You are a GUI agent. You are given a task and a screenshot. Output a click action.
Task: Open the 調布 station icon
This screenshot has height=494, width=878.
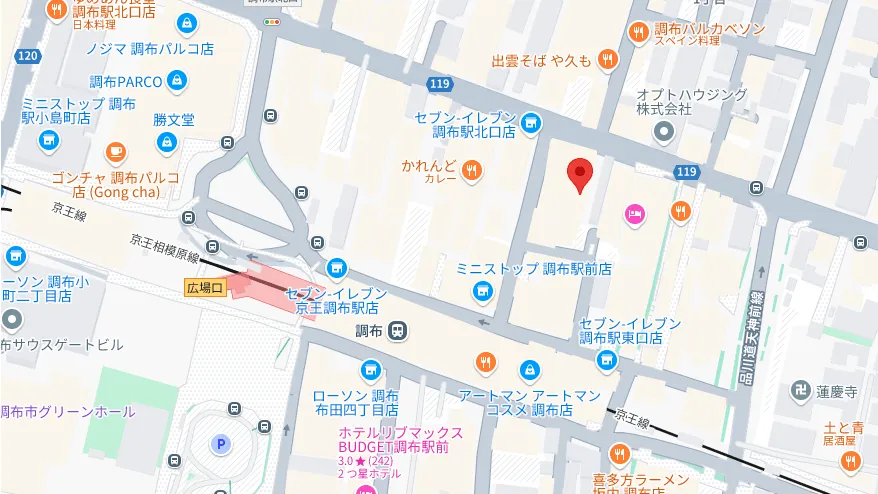[398, 330]
